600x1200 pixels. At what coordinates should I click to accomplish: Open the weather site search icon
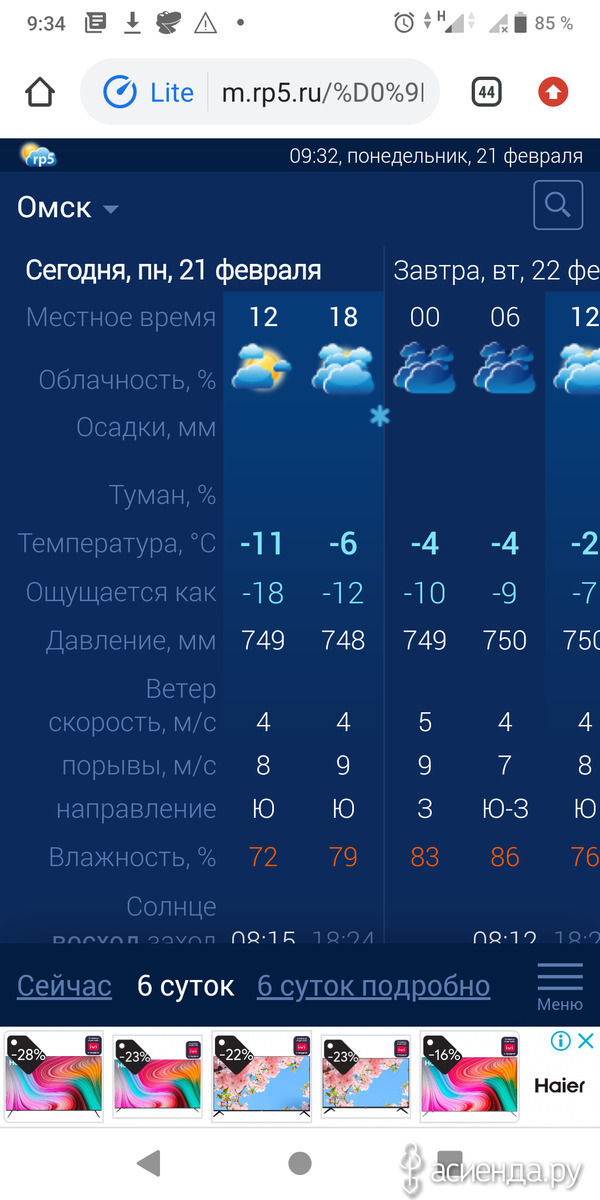[558, 206]
